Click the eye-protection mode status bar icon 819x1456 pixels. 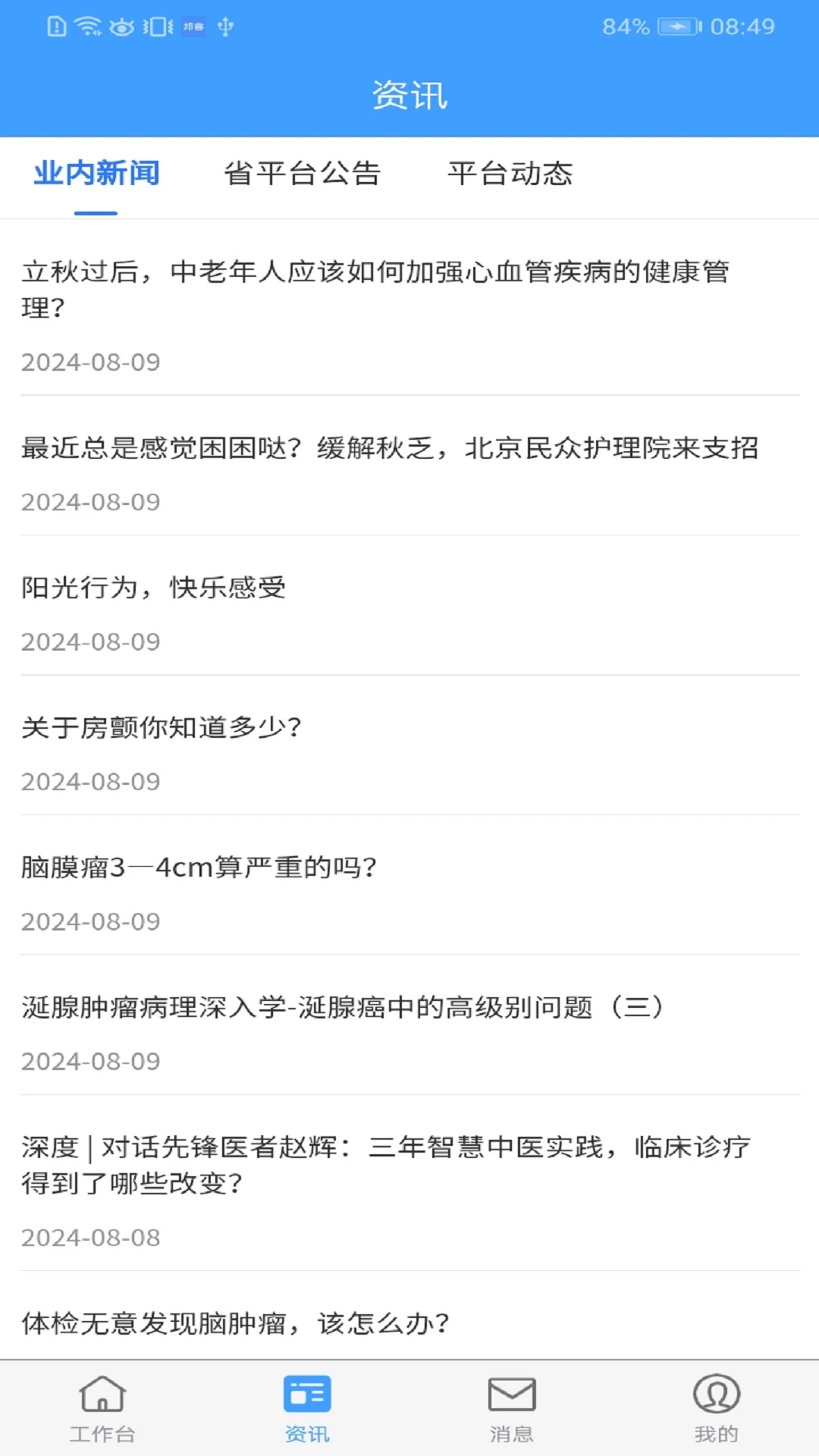121,27
